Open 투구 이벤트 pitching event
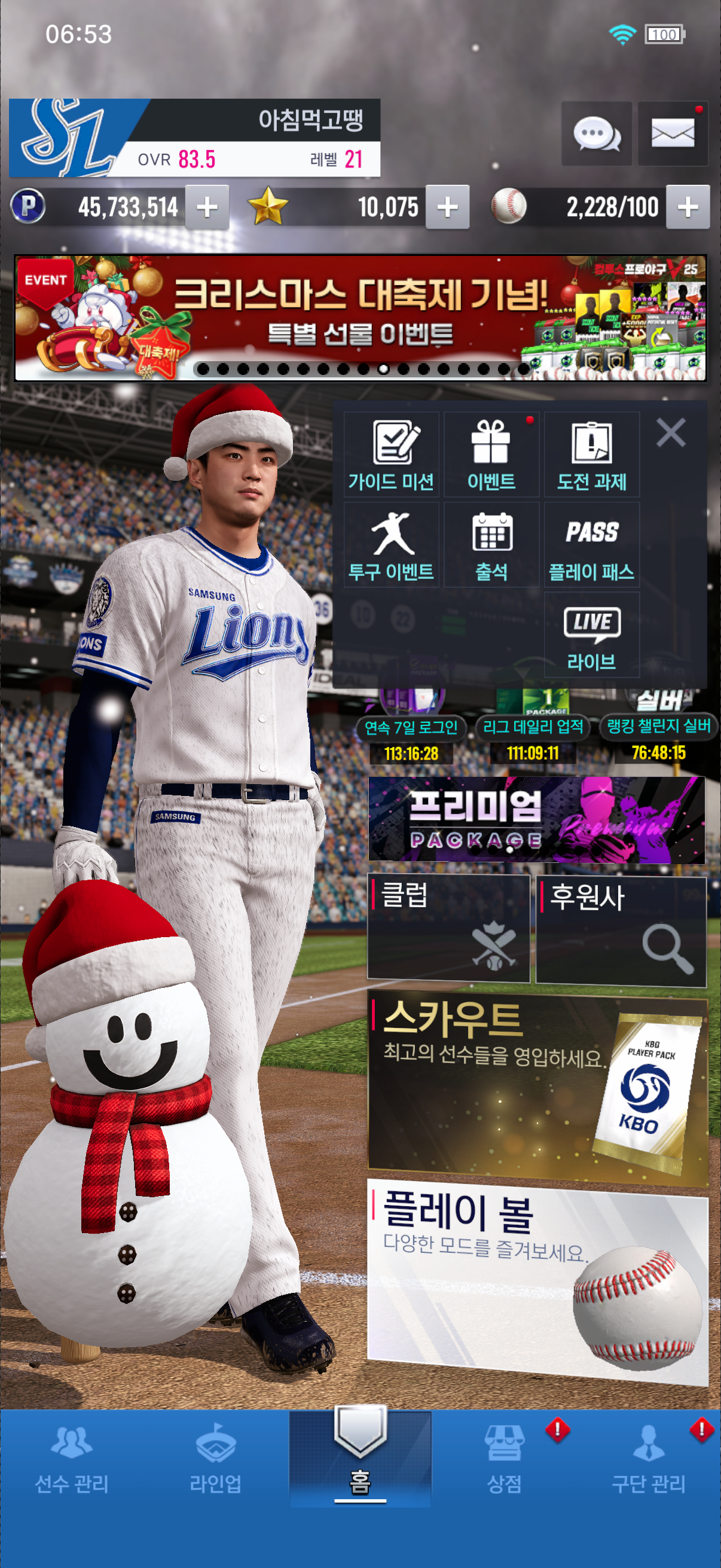Image resolution: width=721 pixels, height=1568 pixels. tap(391, 545)
